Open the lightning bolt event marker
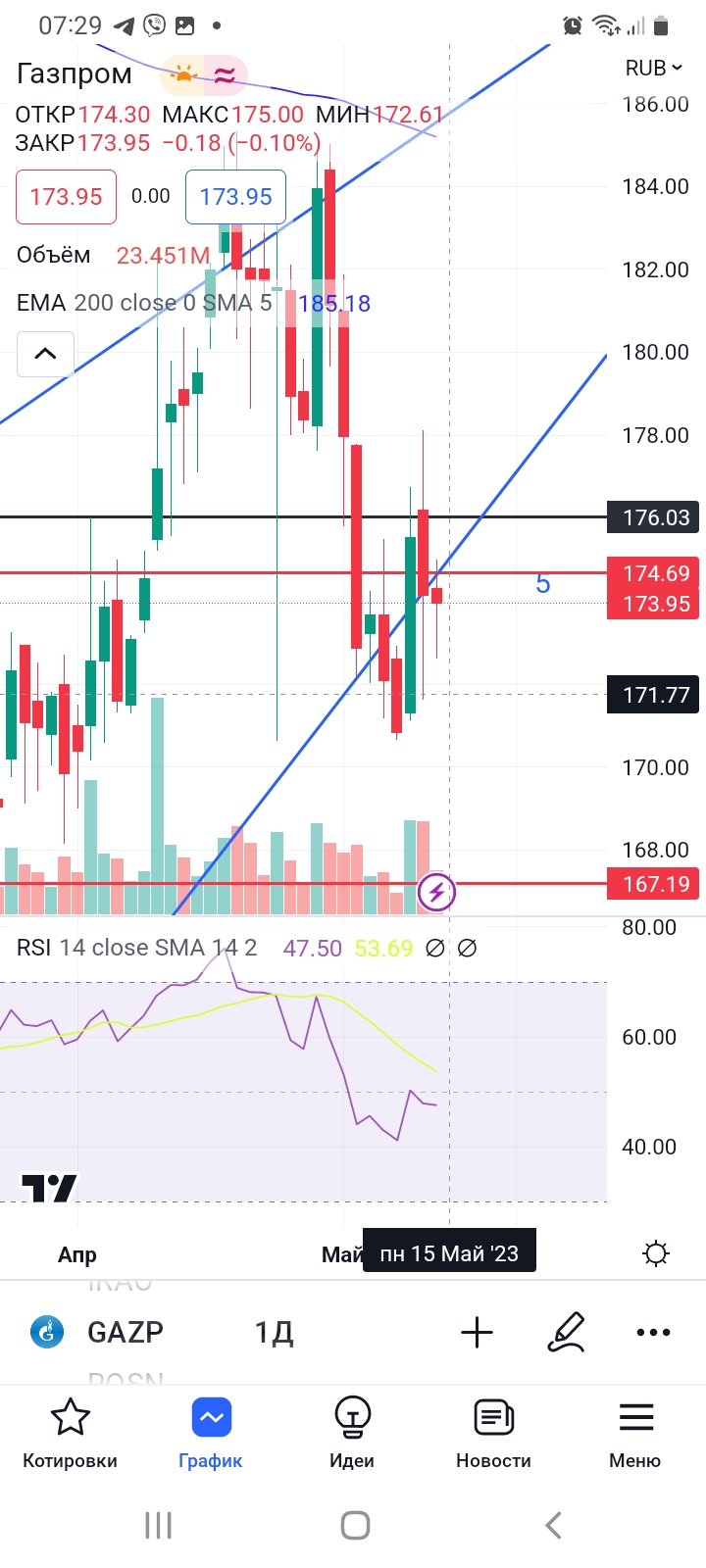Image resolution: width=706 pixels, height=1568 pixels. click(x=436, y=892)
